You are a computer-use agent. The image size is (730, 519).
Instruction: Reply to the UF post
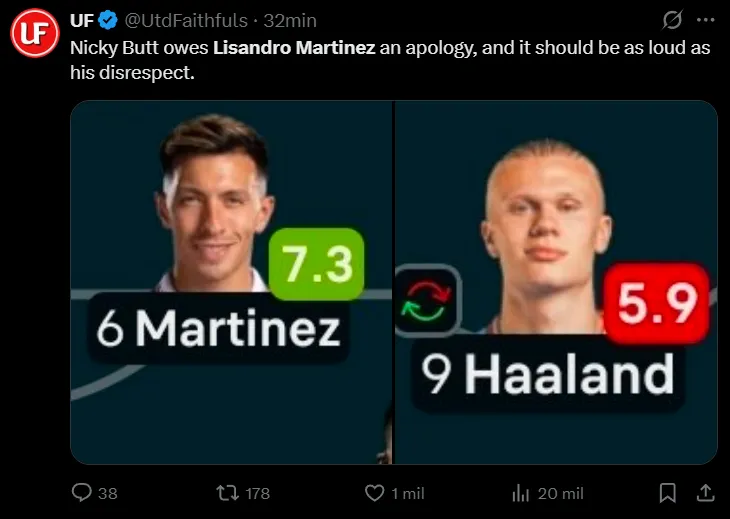[82, 493]
